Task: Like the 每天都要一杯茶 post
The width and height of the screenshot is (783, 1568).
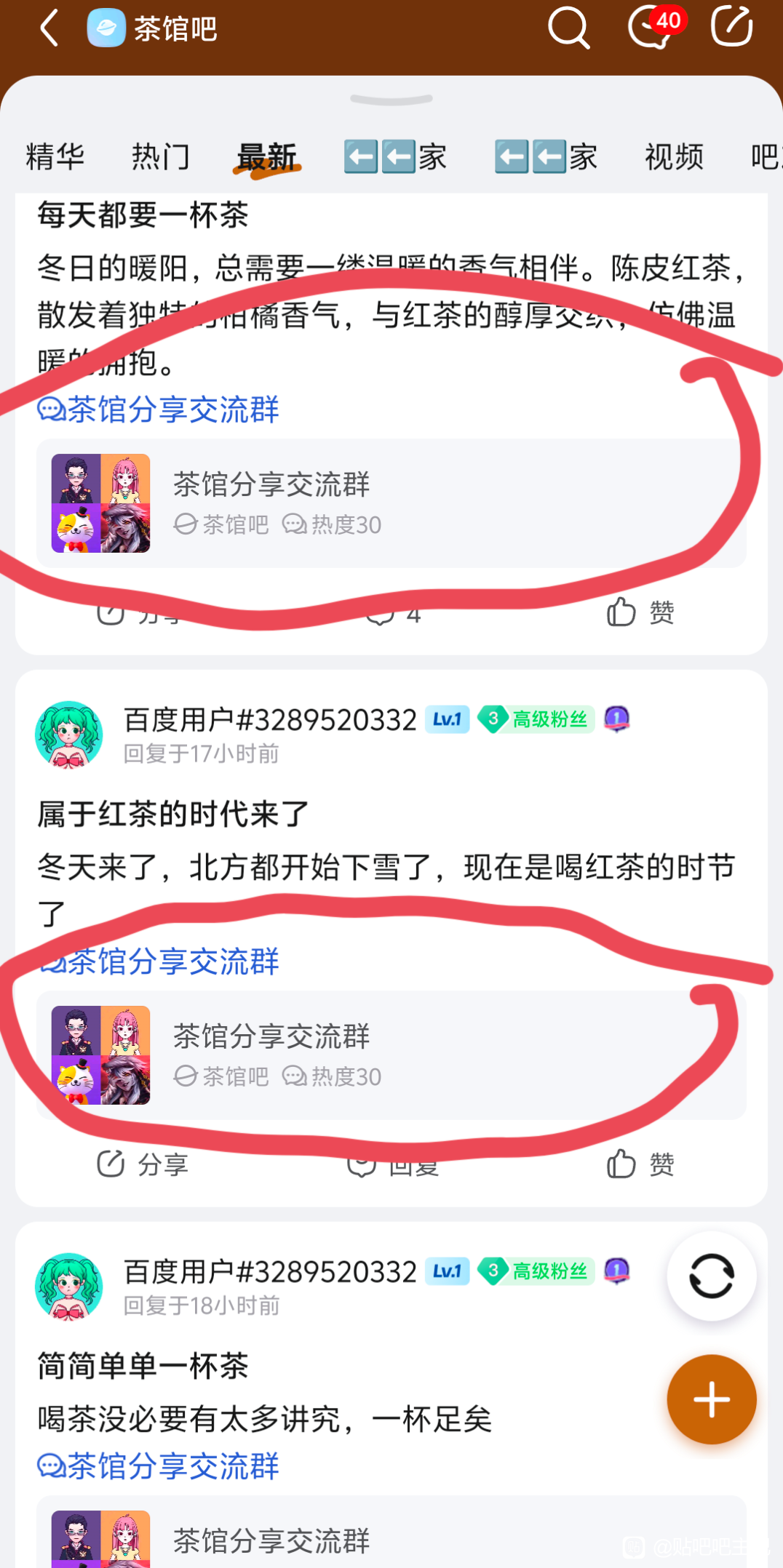Action: point(640,612)
